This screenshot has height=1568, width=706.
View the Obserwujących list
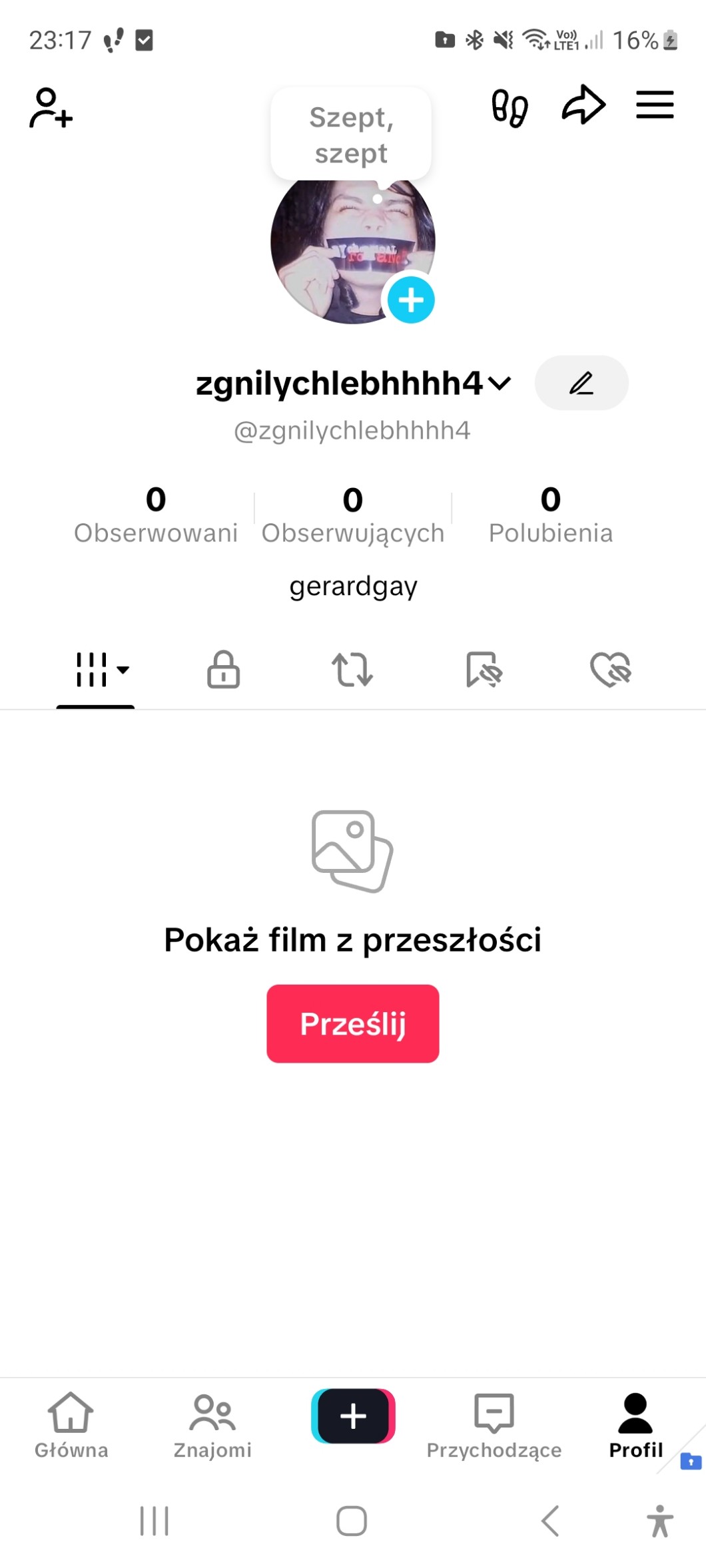coord(353,515)
